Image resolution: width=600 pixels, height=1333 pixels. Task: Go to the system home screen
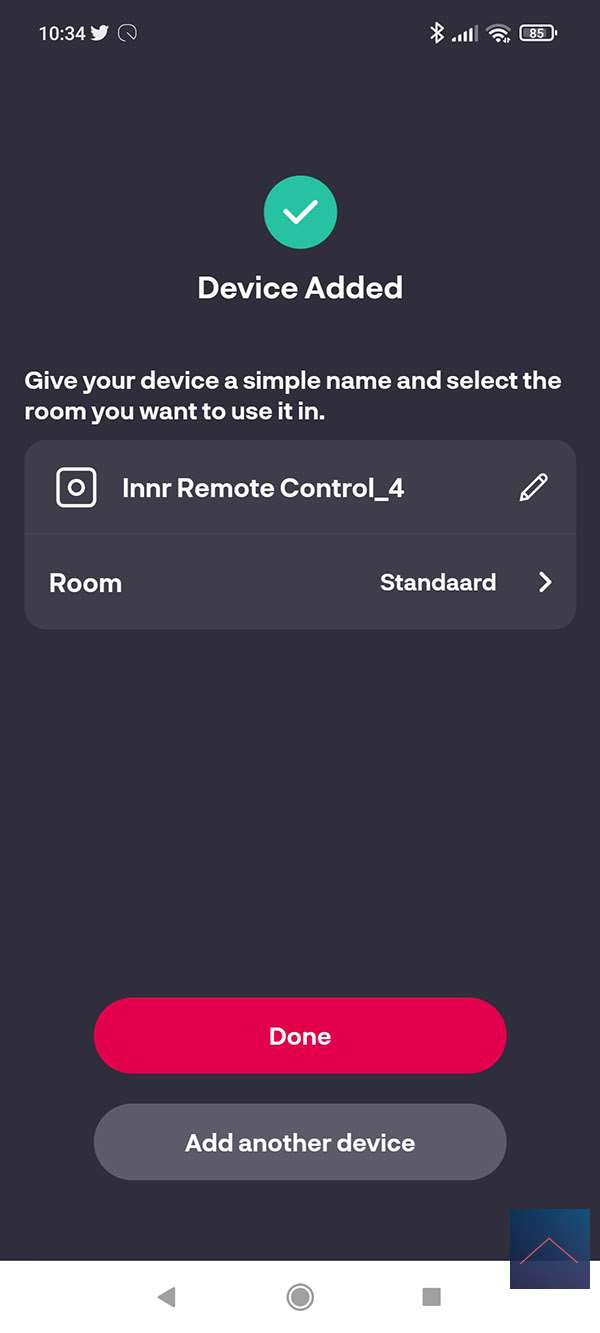(300, 1297)
